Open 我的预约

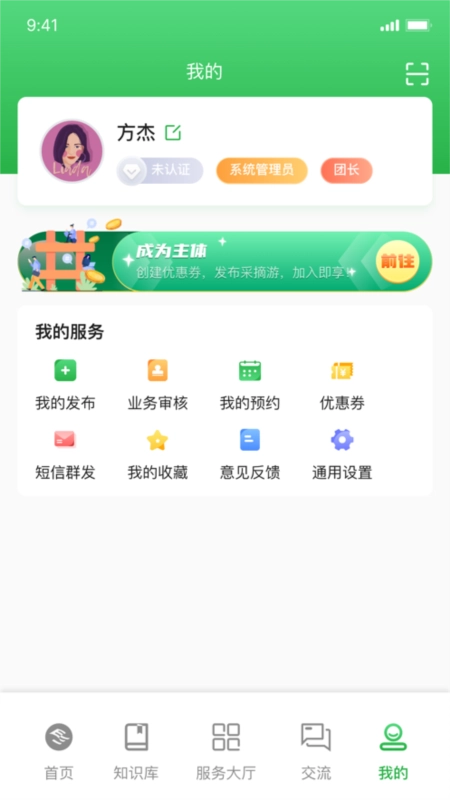click(250, 385)
